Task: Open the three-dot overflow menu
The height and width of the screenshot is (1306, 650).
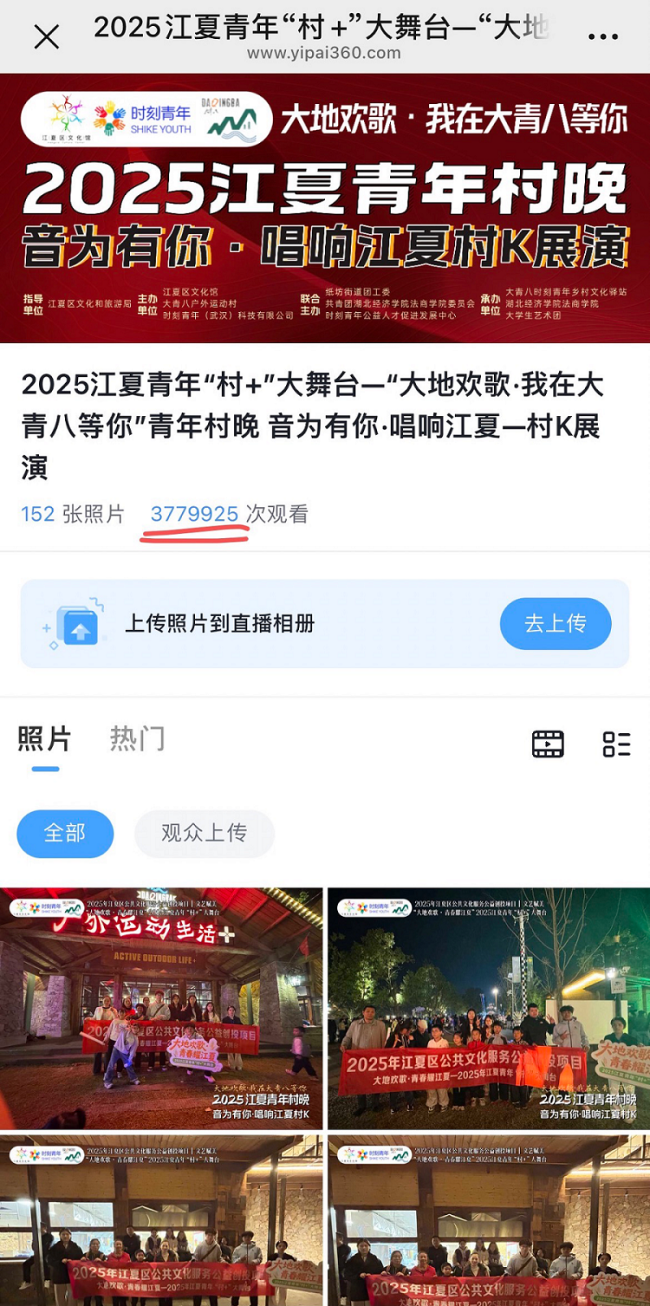Action: coord(603,37)
